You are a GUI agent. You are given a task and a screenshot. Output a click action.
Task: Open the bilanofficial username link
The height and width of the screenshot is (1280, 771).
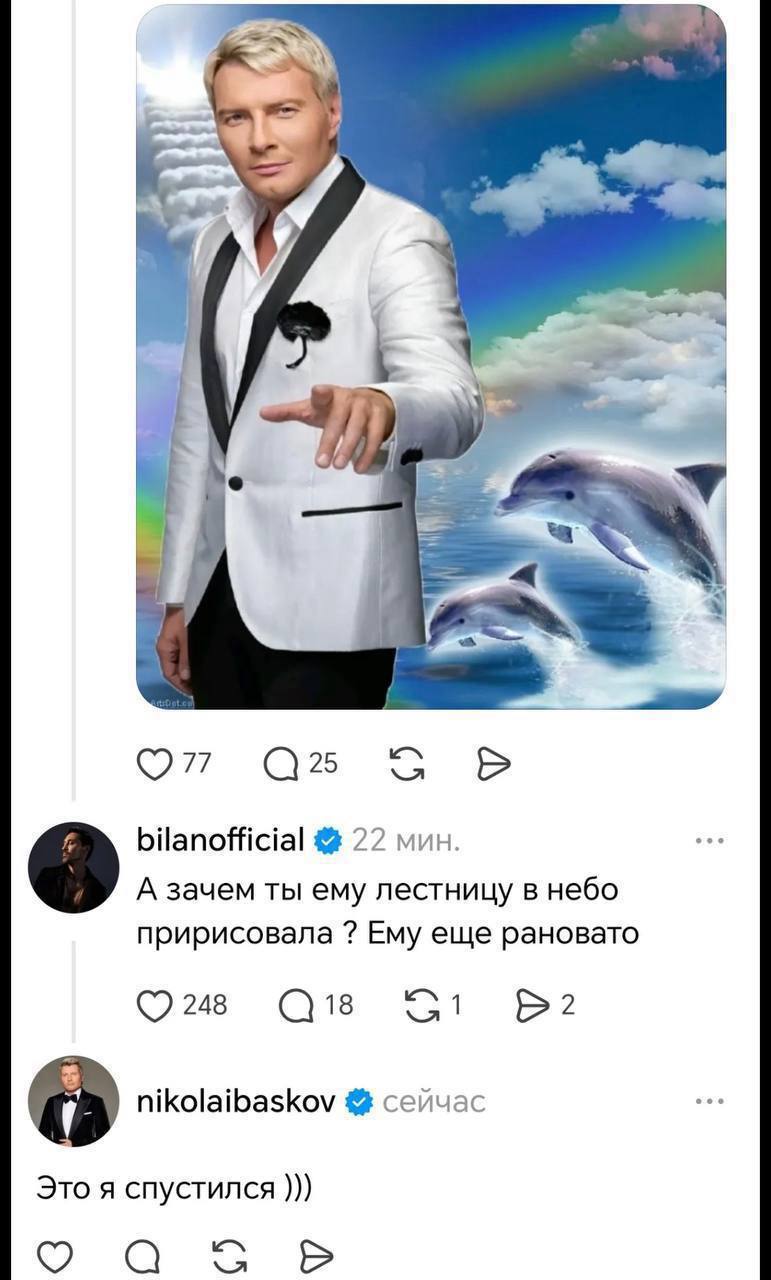pyautogui.click(x=220, y=841)
